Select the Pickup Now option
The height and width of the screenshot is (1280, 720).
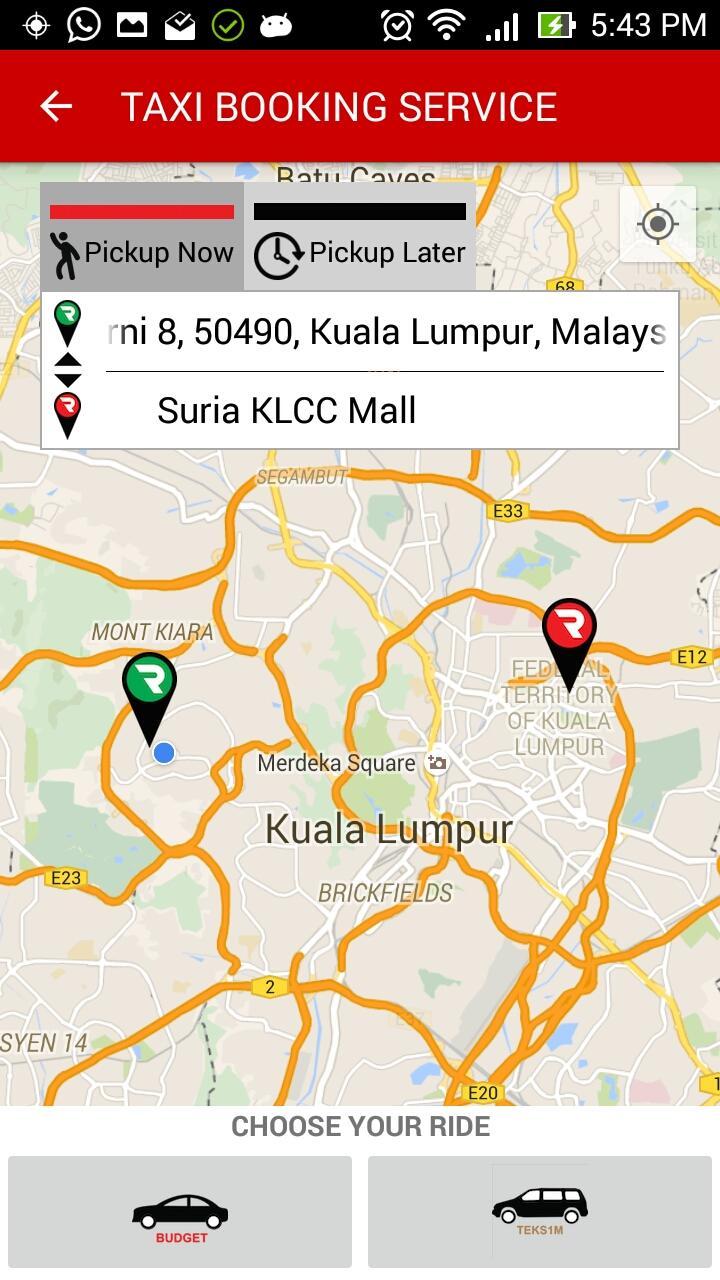(142, 238)
